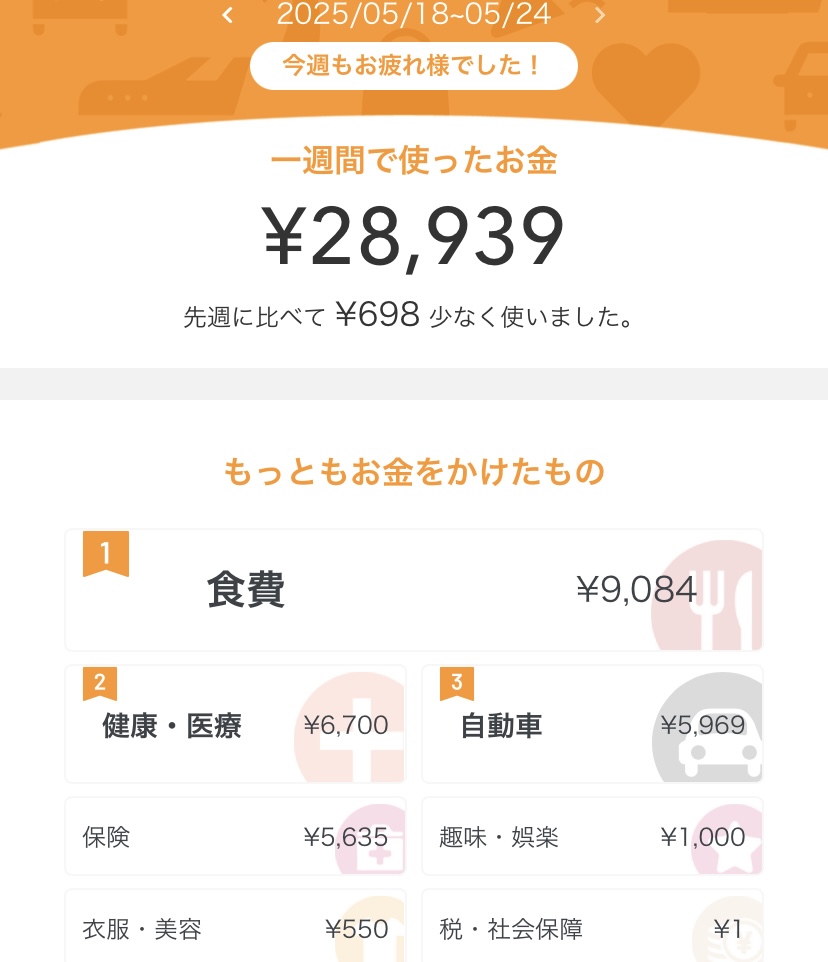
Task: Open the 食費 spending card
Action: click(x=414, y=590)
